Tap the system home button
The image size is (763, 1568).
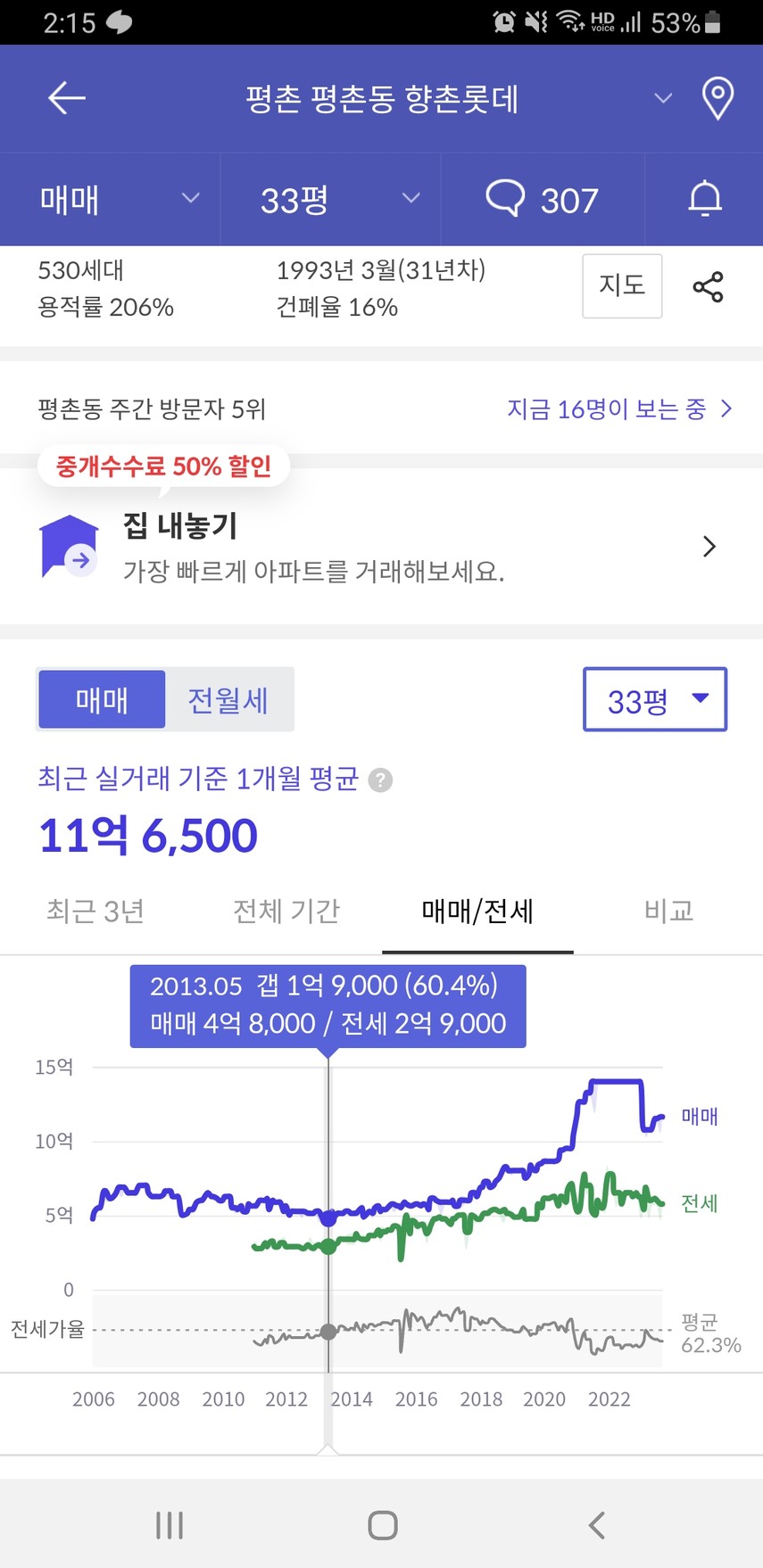pos(382,1524)
